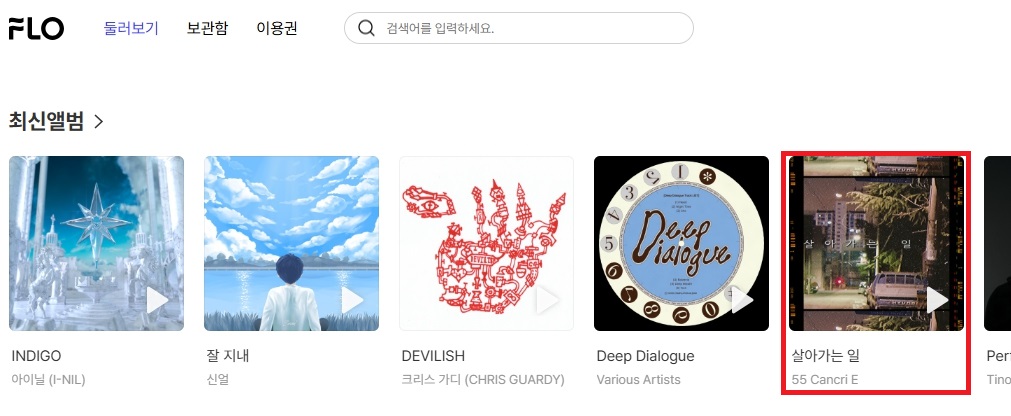Play the Deep Dialogue album
Screen dimensions: 1011x416
pos(742,299)
